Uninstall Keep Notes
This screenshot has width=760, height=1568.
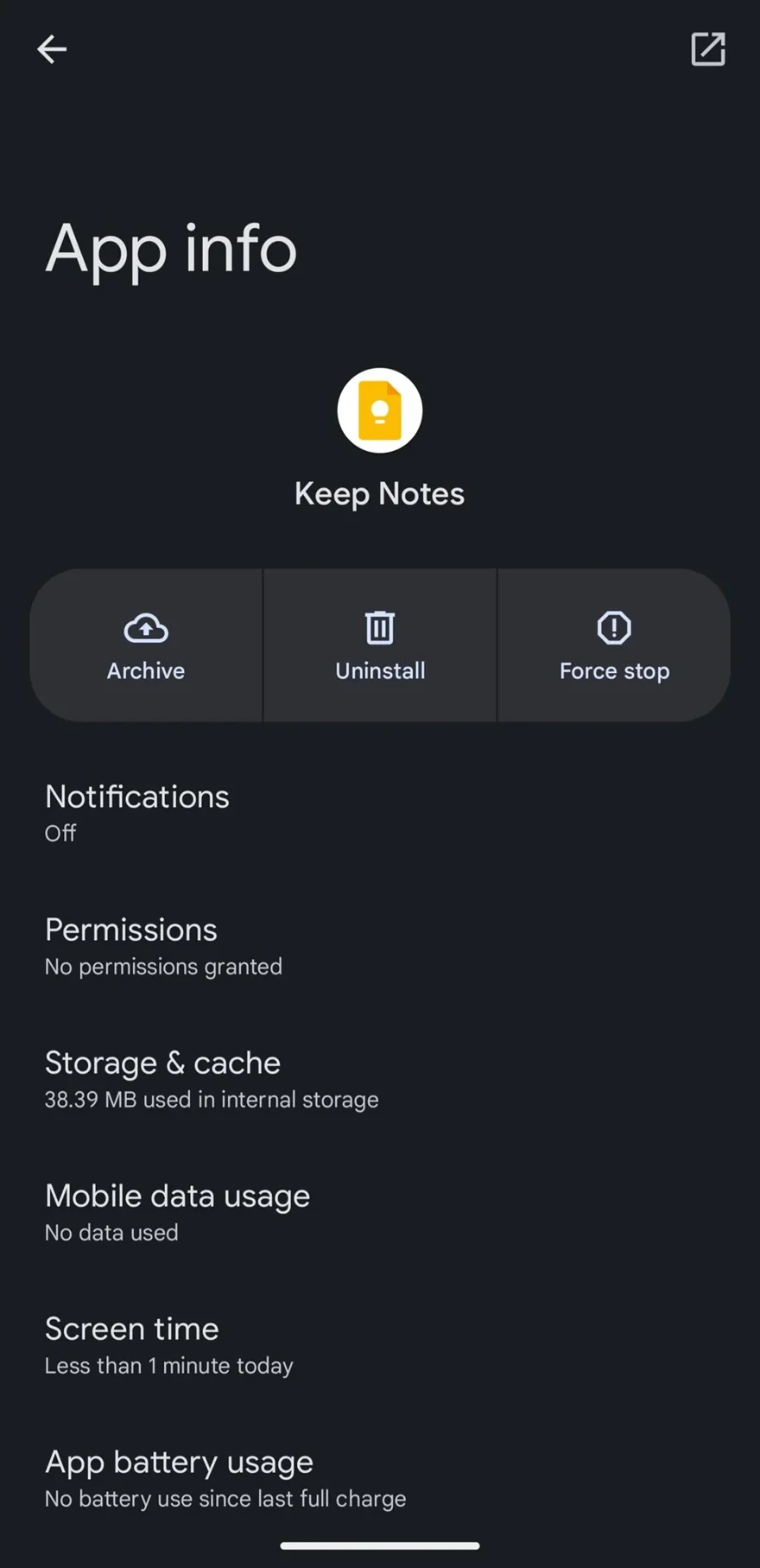tap(380, 645)
